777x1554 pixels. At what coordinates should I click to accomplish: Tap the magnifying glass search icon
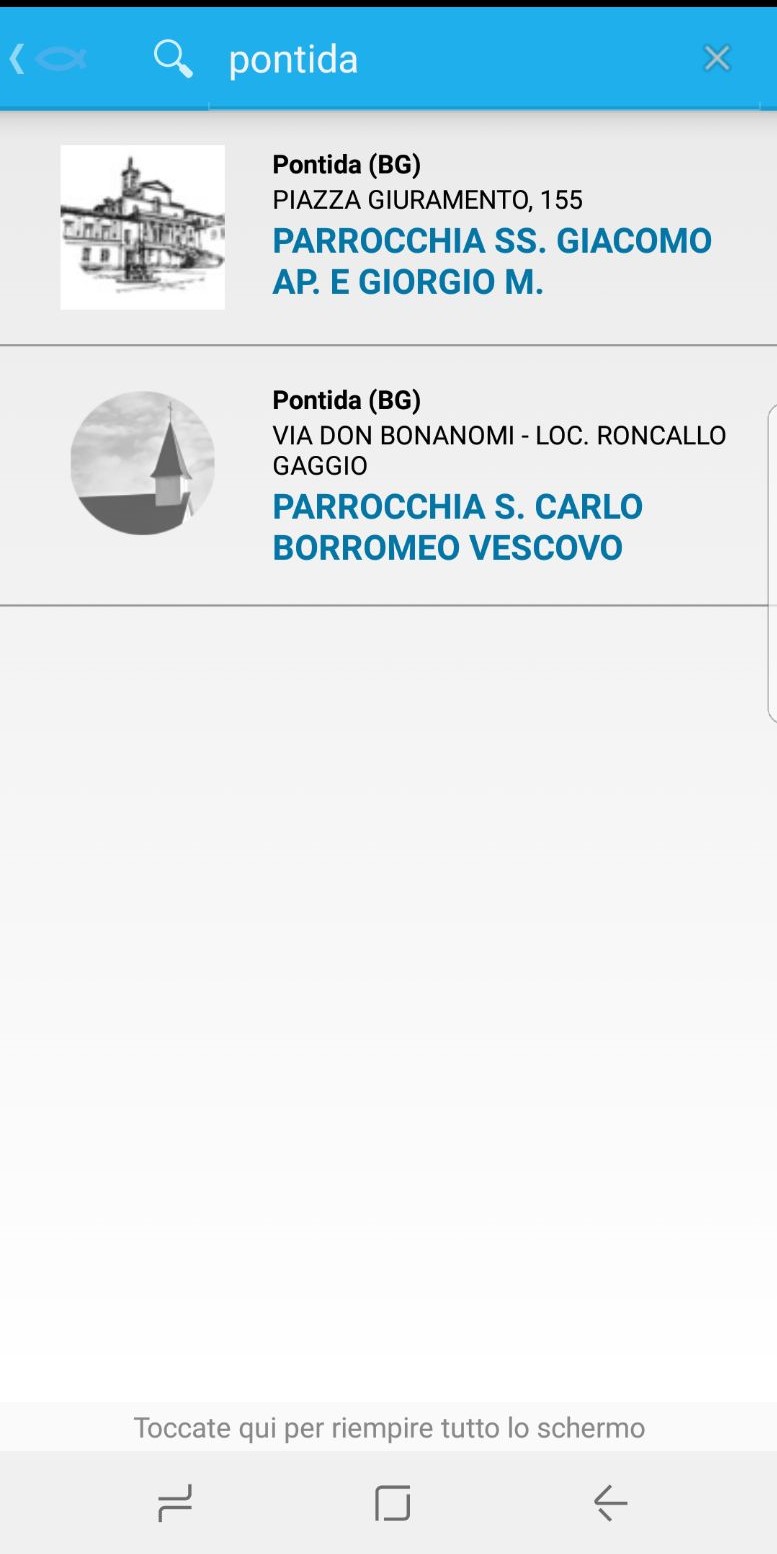[173, 59]
